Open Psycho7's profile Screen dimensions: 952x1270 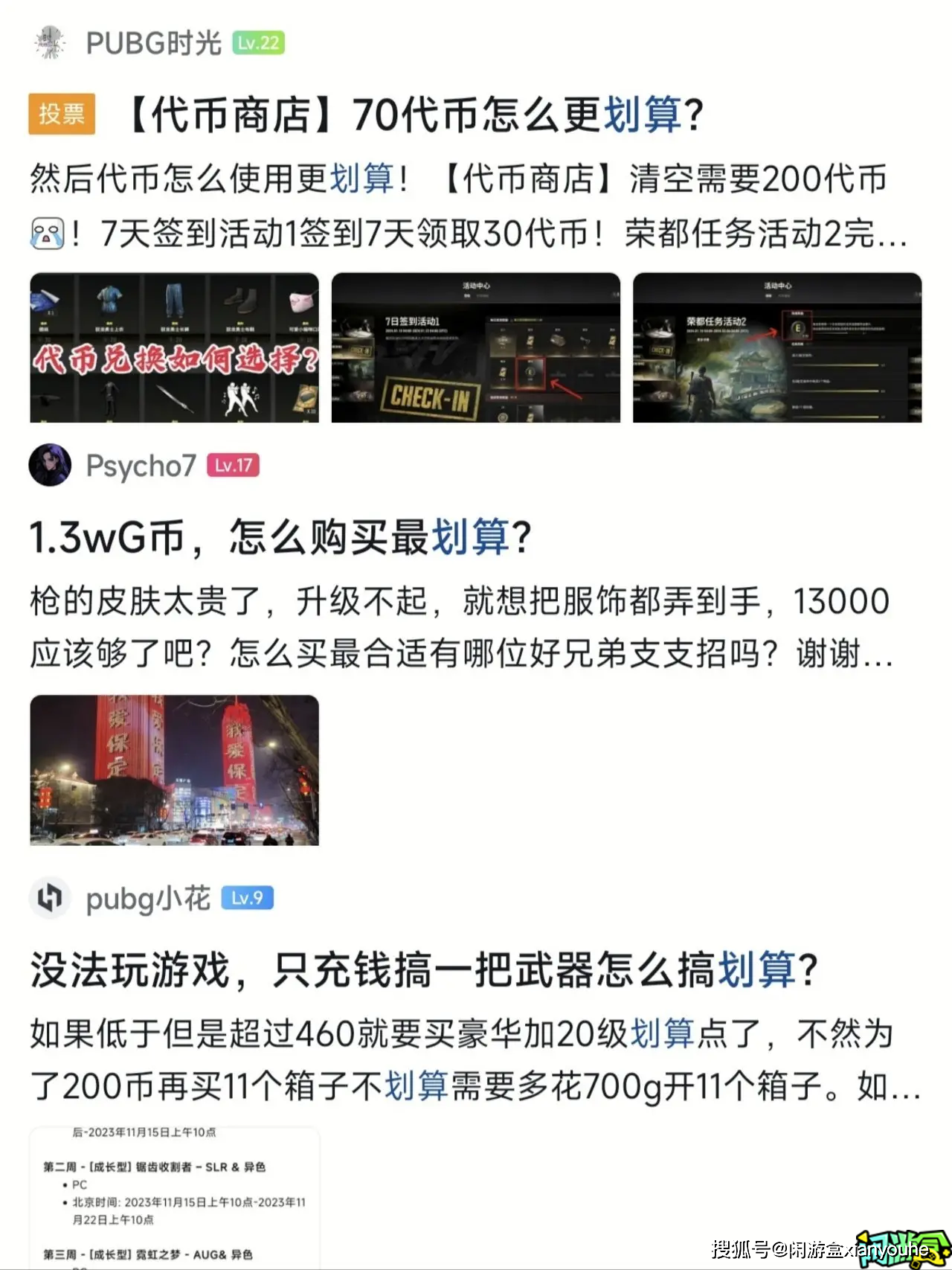(141, 466)
